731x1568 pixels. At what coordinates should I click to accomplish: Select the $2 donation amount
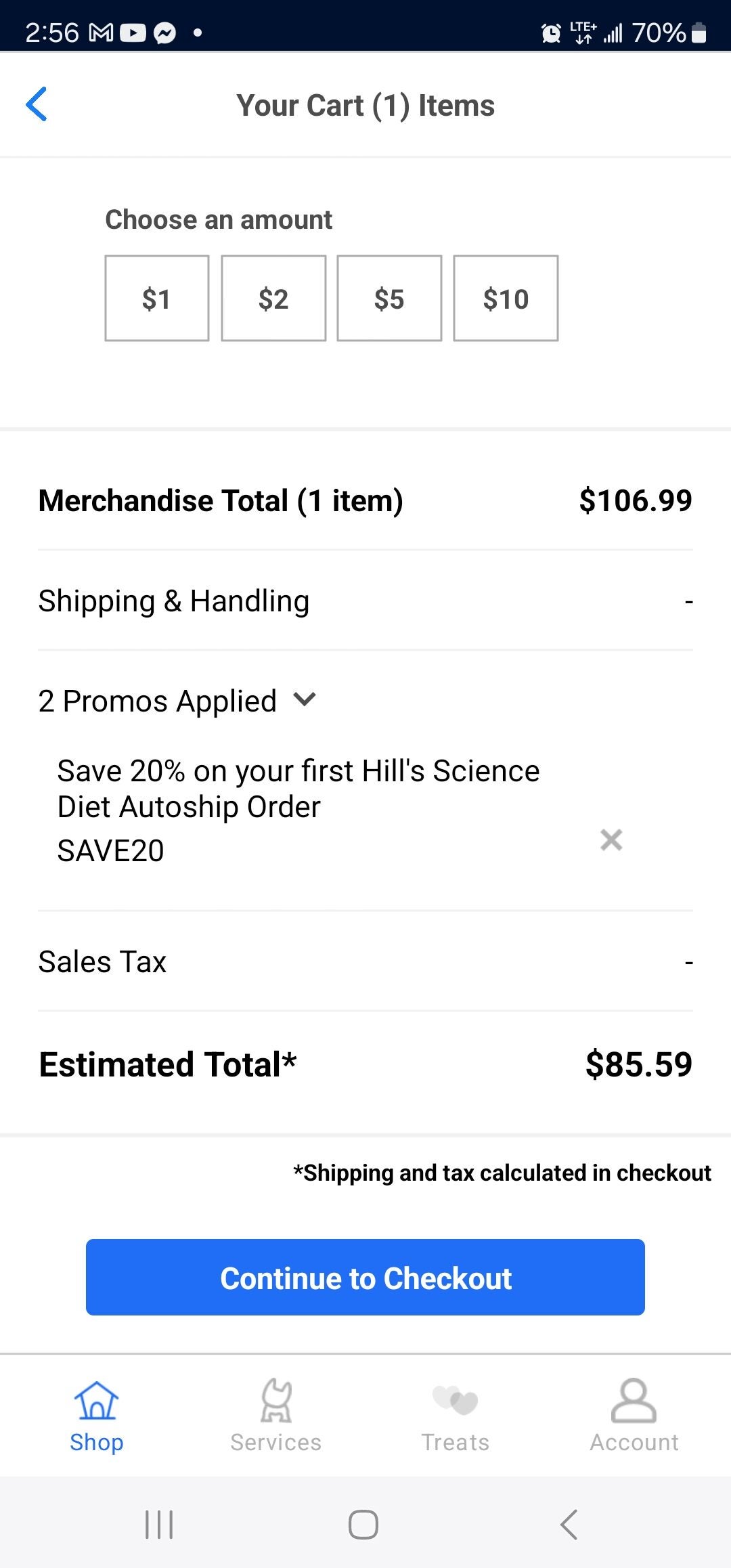click(273, 298)
